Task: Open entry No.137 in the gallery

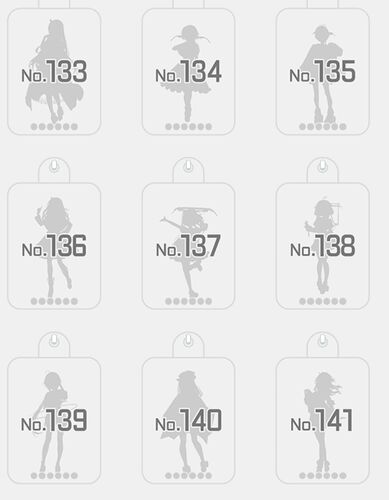Action: pyautogui.click(x=188, y=246)
